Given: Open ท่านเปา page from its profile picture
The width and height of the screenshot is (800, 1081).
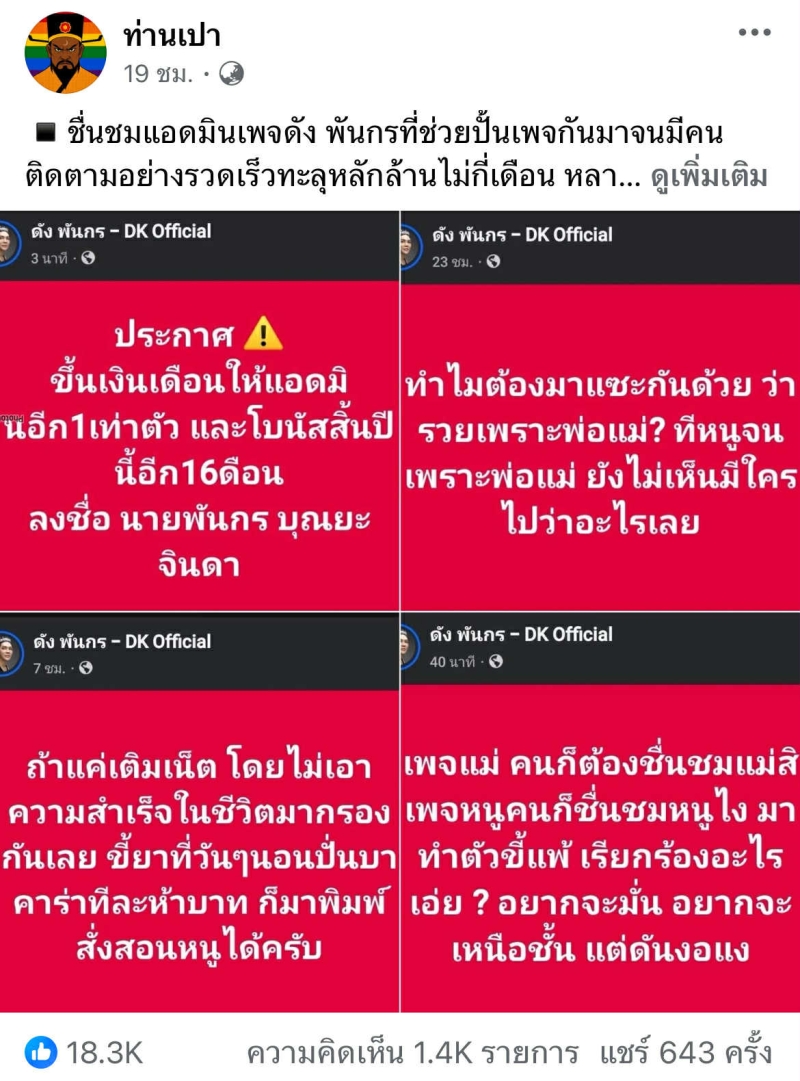Looking at the screenshot, I should (66, 53).
